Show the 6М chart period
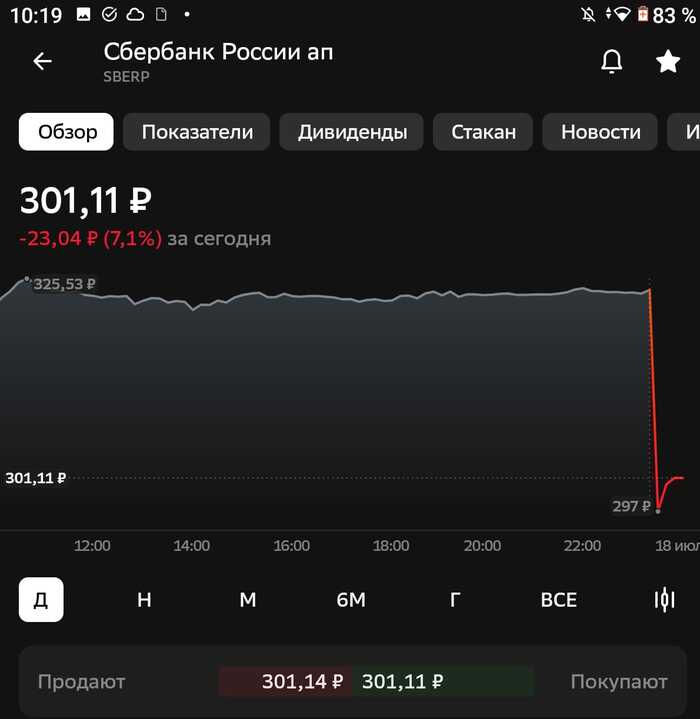 tap(351, 600)
